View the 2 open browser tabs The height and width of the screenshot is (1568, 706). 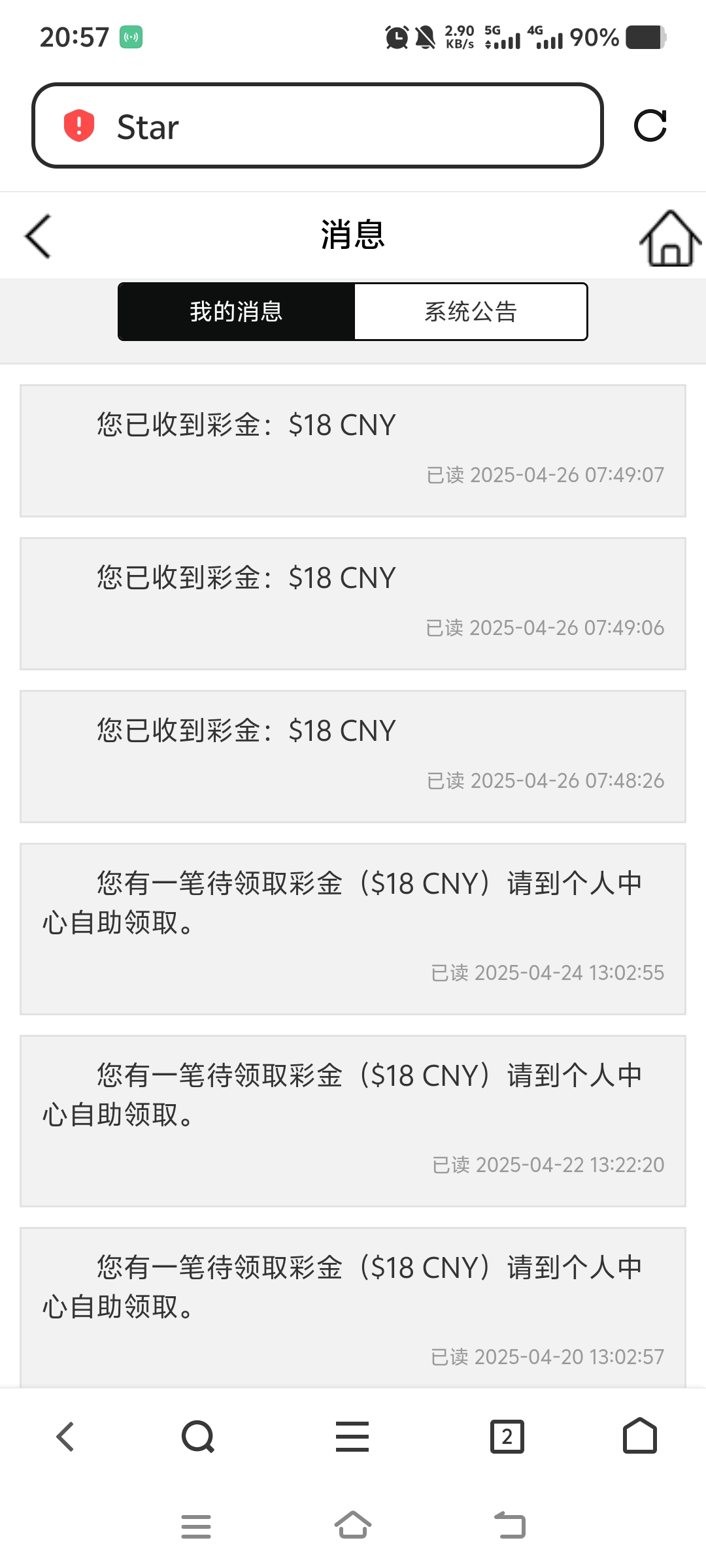point(507,1437)
